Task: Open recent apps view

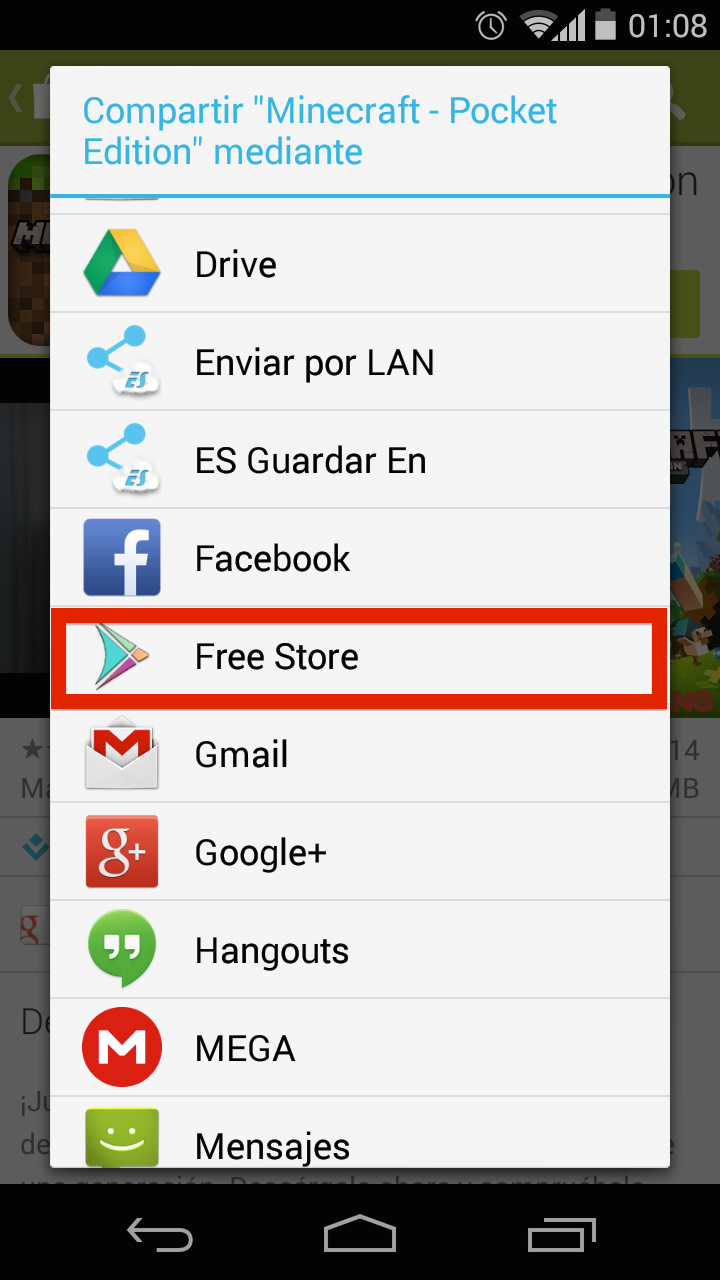Action: tap(561, 1234)
